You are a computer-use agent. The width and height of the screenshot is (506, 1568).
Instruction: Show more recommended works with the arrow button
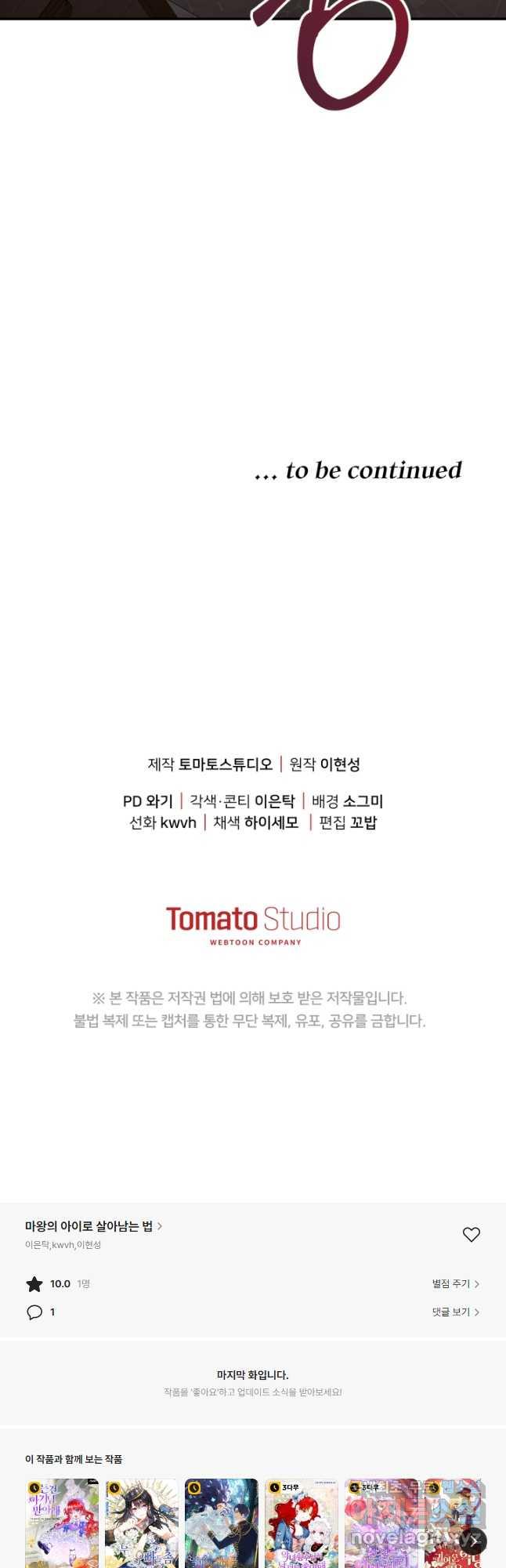point(474,1541)
